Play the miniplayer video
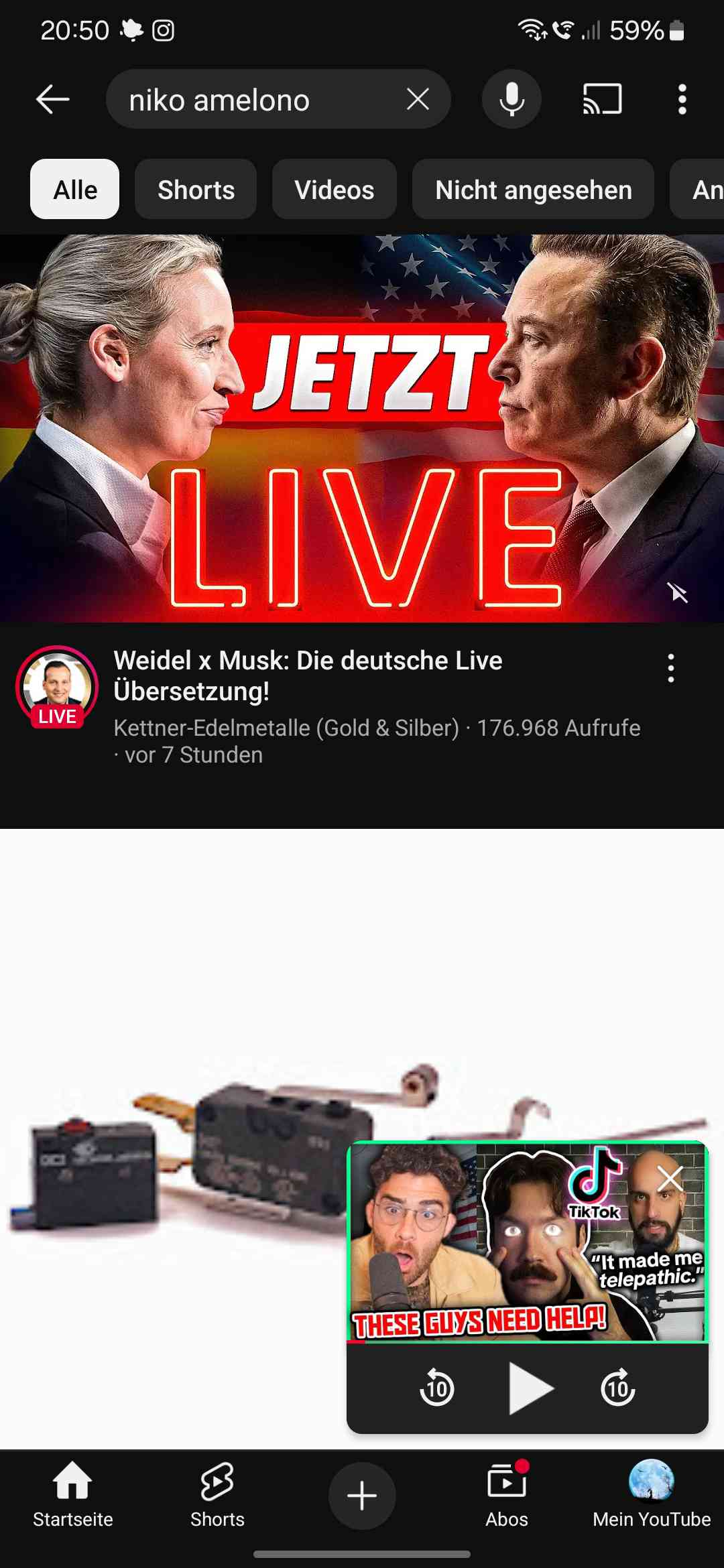 (x=530, y=1388)
